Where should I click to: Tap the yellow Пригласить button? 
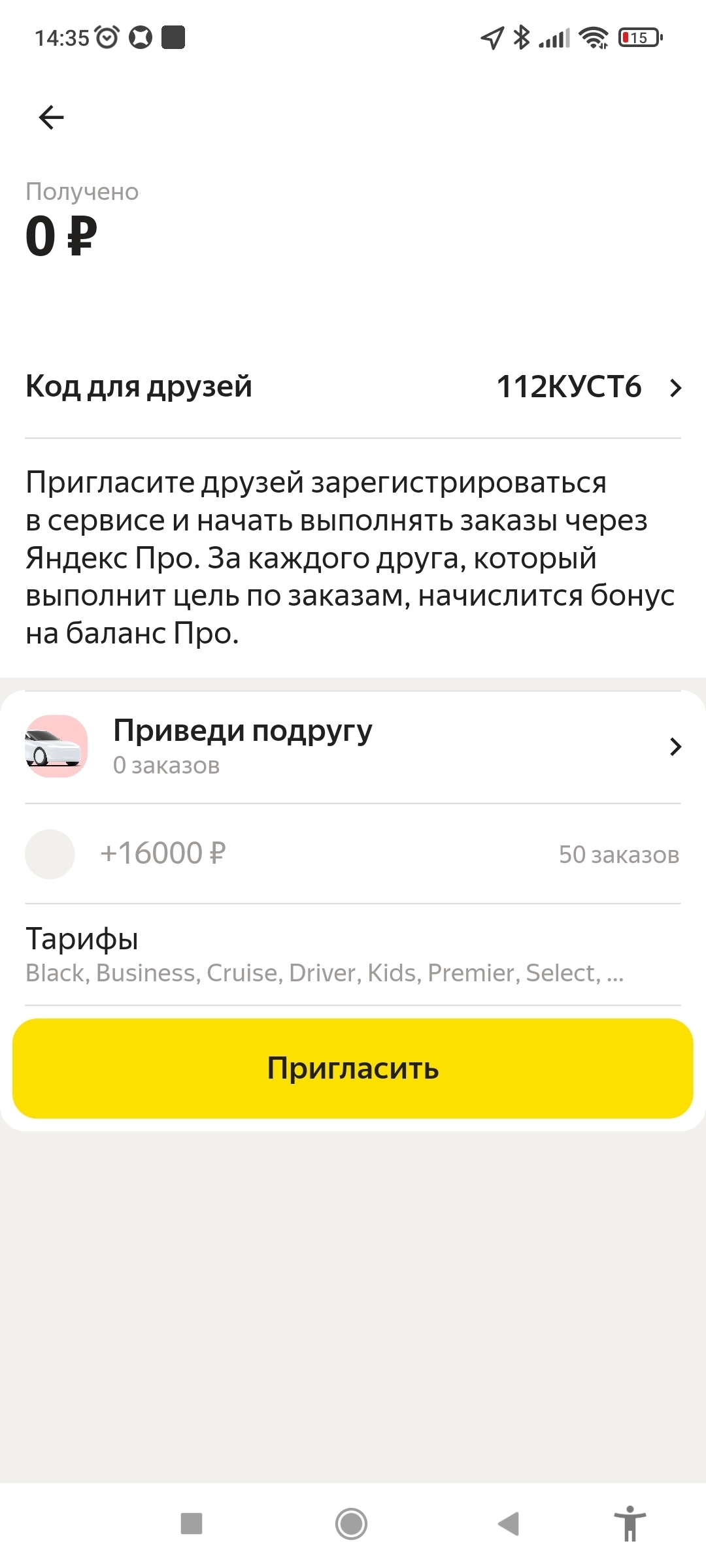353,1069
